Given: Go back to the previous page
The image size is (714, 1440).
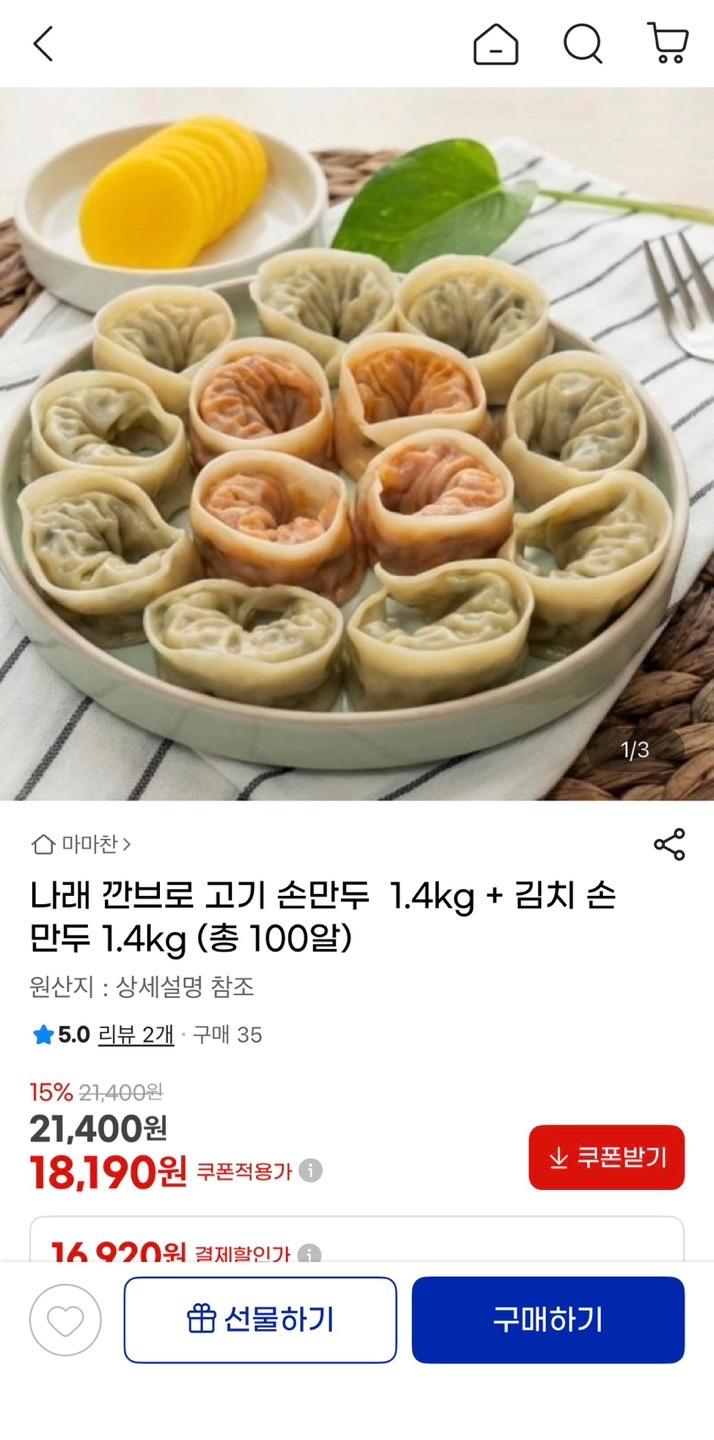Looking at the screenshot, I should click(42, 44).
